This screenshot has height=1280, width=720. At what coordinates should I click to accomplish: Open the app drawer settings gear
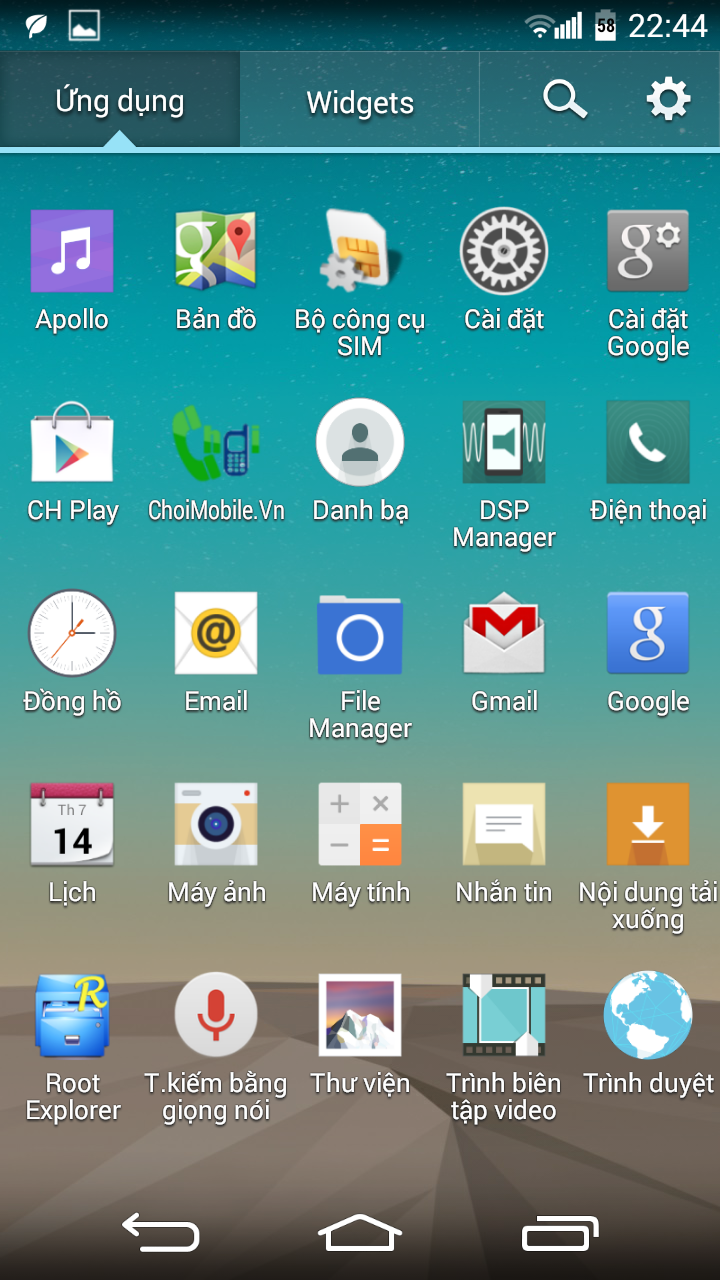click(x=668, y=100)
